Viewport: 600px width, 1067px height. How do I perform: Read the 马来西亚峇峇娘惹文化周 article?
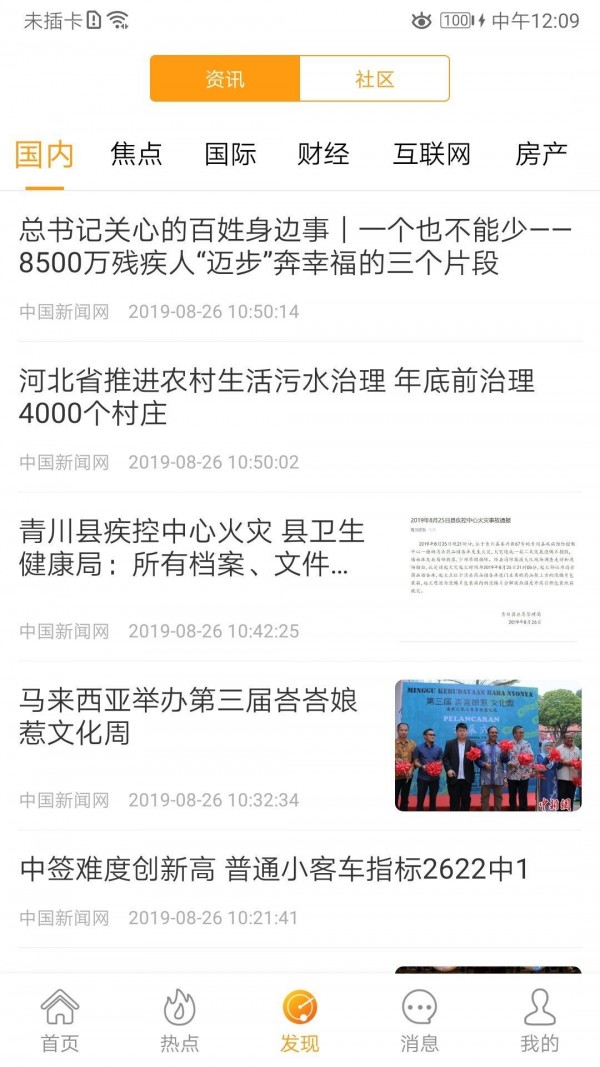tap(189, 717)
